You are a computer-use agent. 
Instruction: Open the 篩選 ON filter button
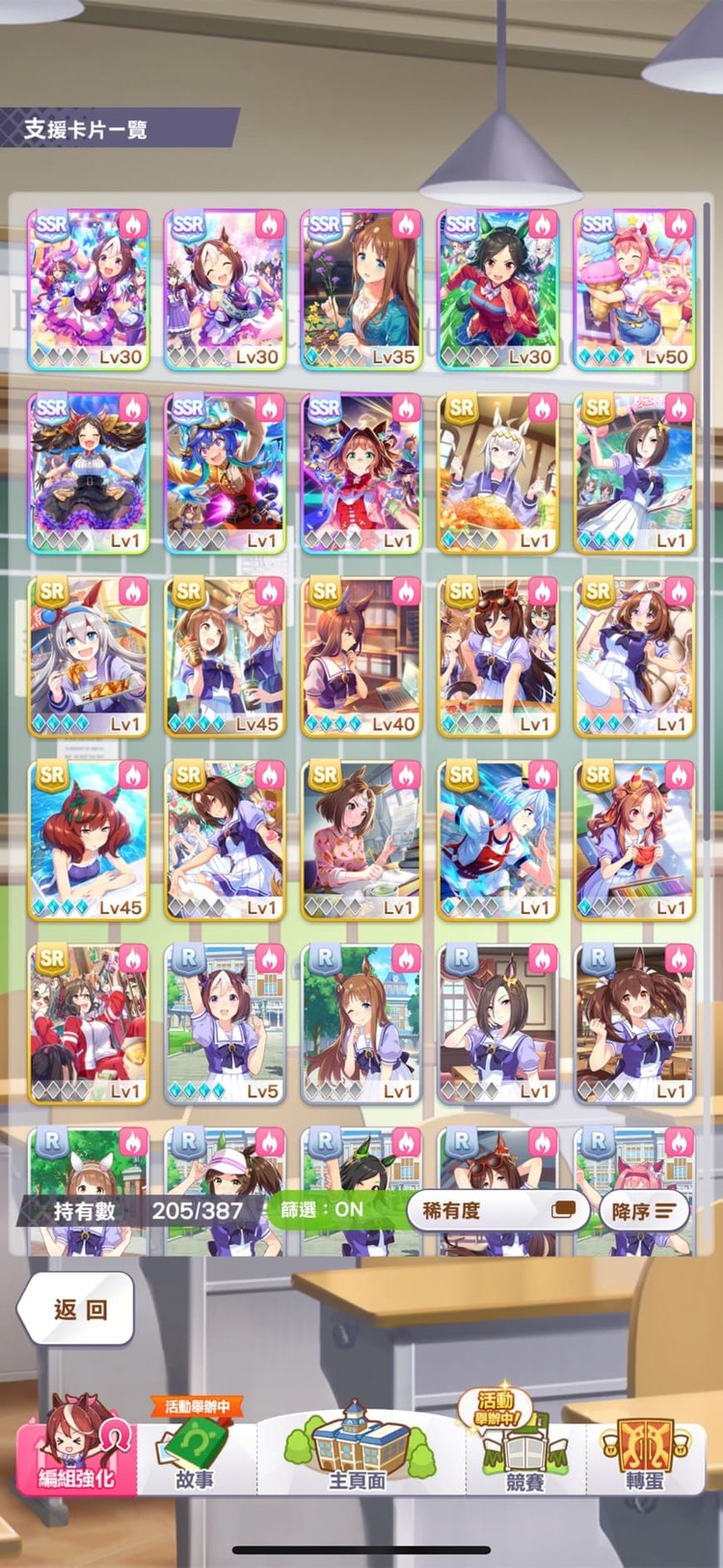point(323,1209)
